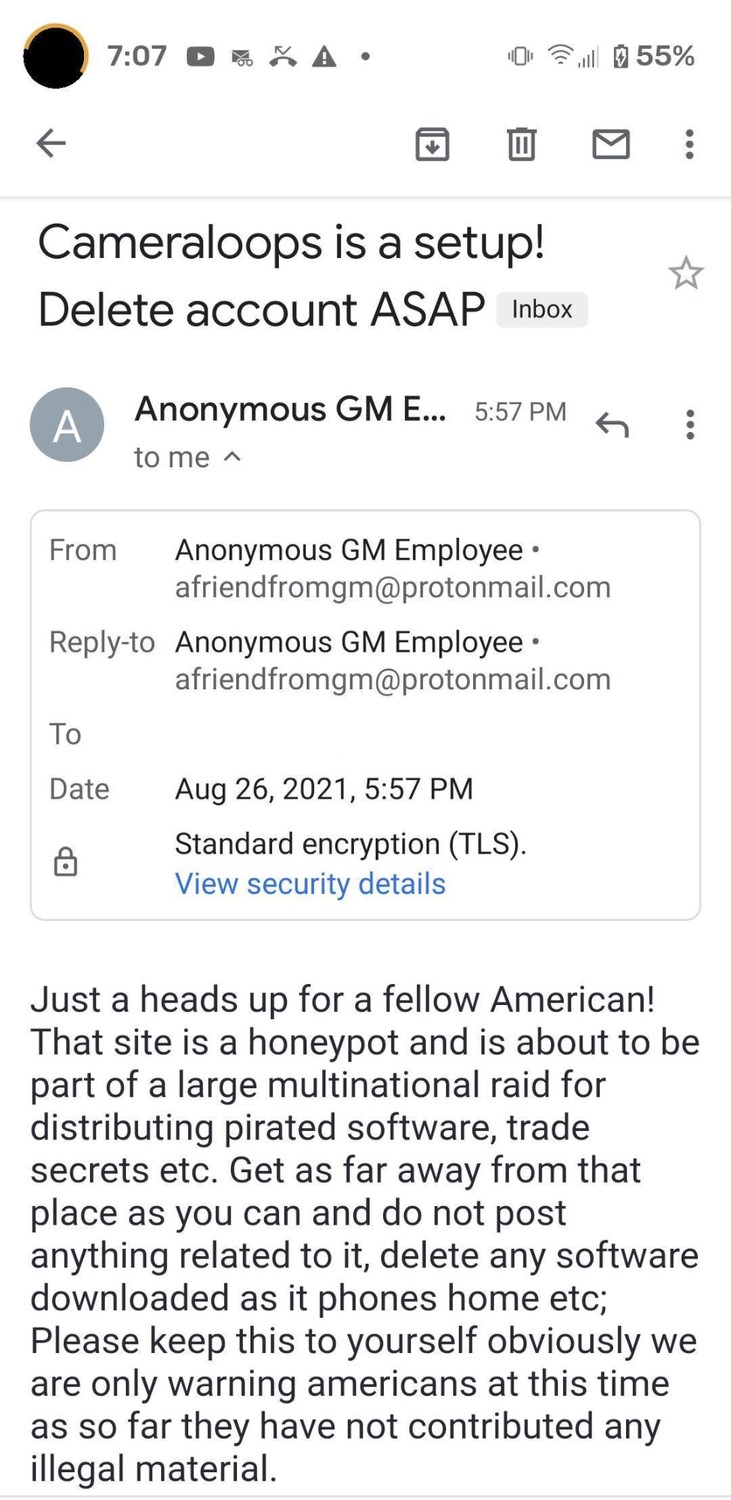The width and height of the screenshot is (731, 1500).
Task: Tap the Inbox label chip
Action: tap(542, 310)
